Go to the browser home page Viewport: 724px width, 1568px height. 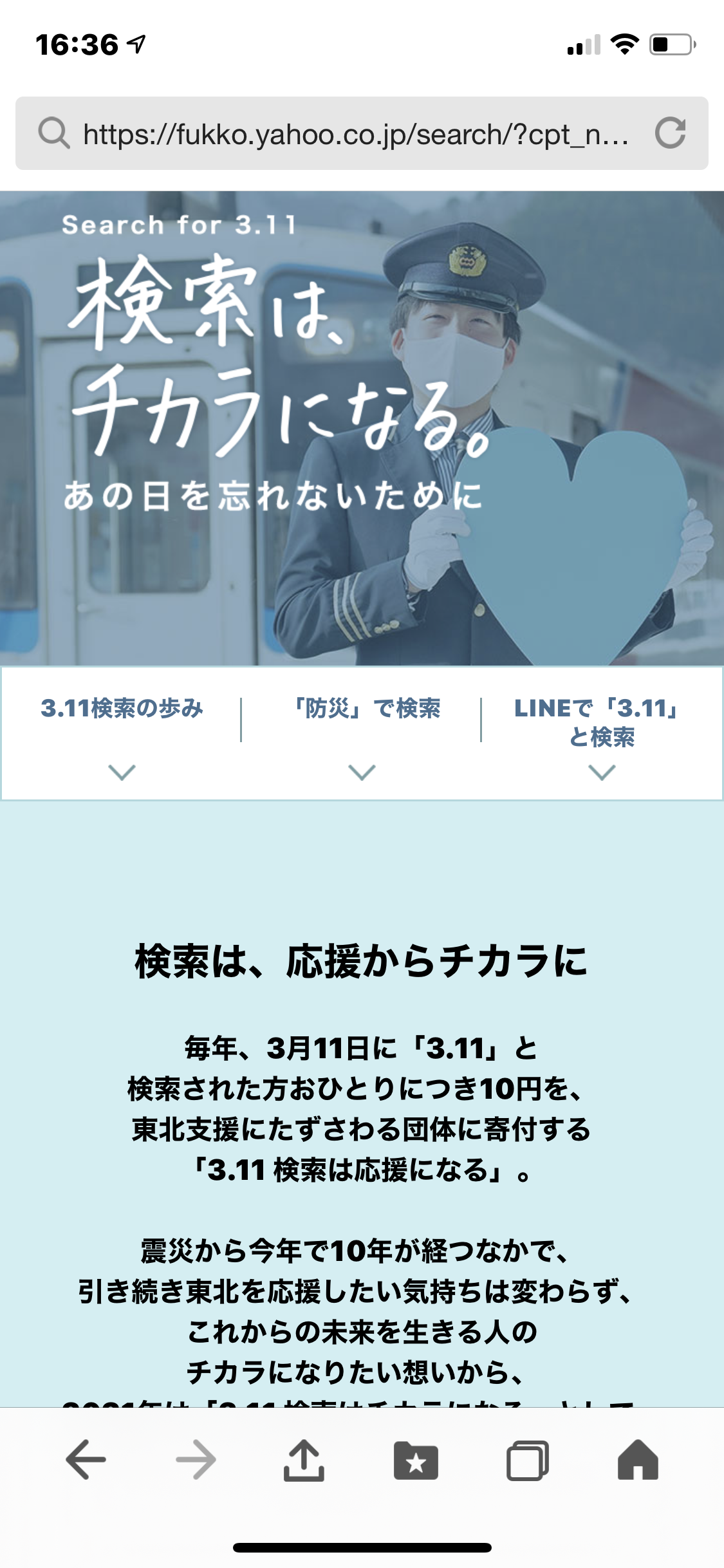click(x=637, y=1460)
